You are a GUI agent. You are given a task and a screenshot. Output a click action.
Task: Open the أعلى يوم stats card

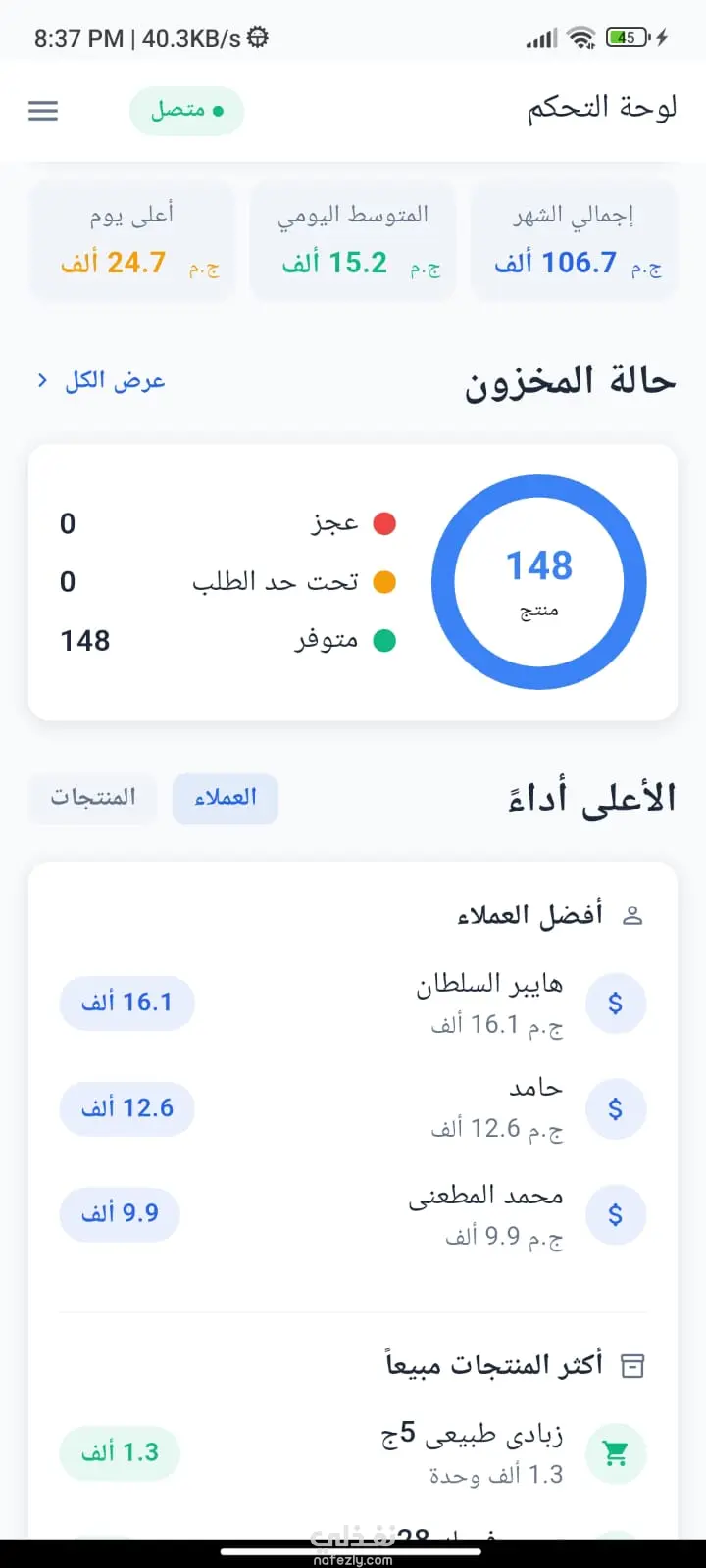tap(132, 241)
